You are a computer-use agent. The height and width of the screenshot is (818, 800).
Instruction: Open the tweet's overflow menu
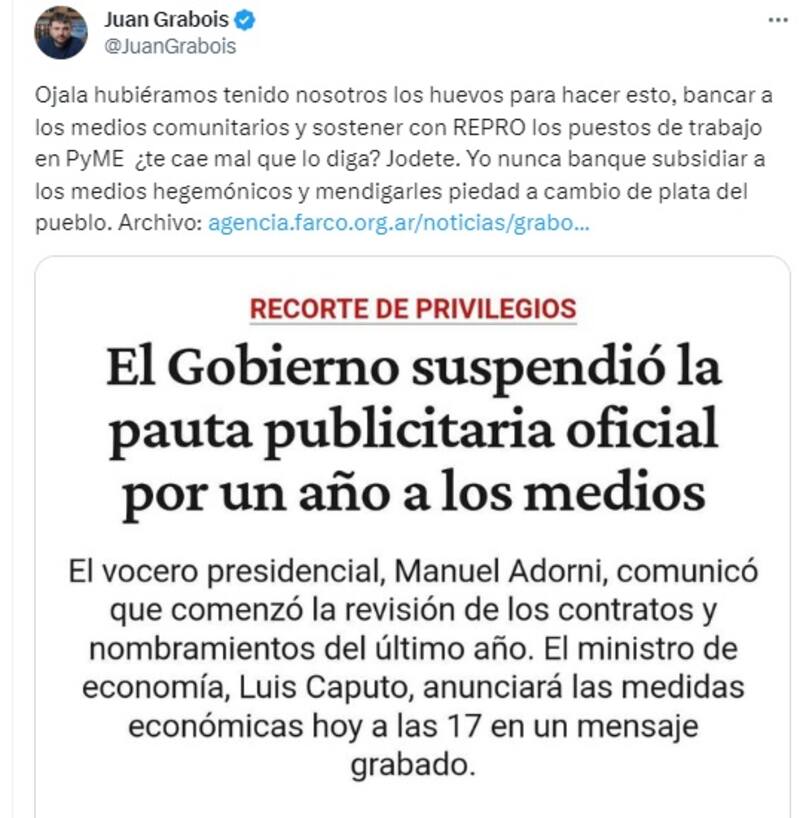pos(777,20)
